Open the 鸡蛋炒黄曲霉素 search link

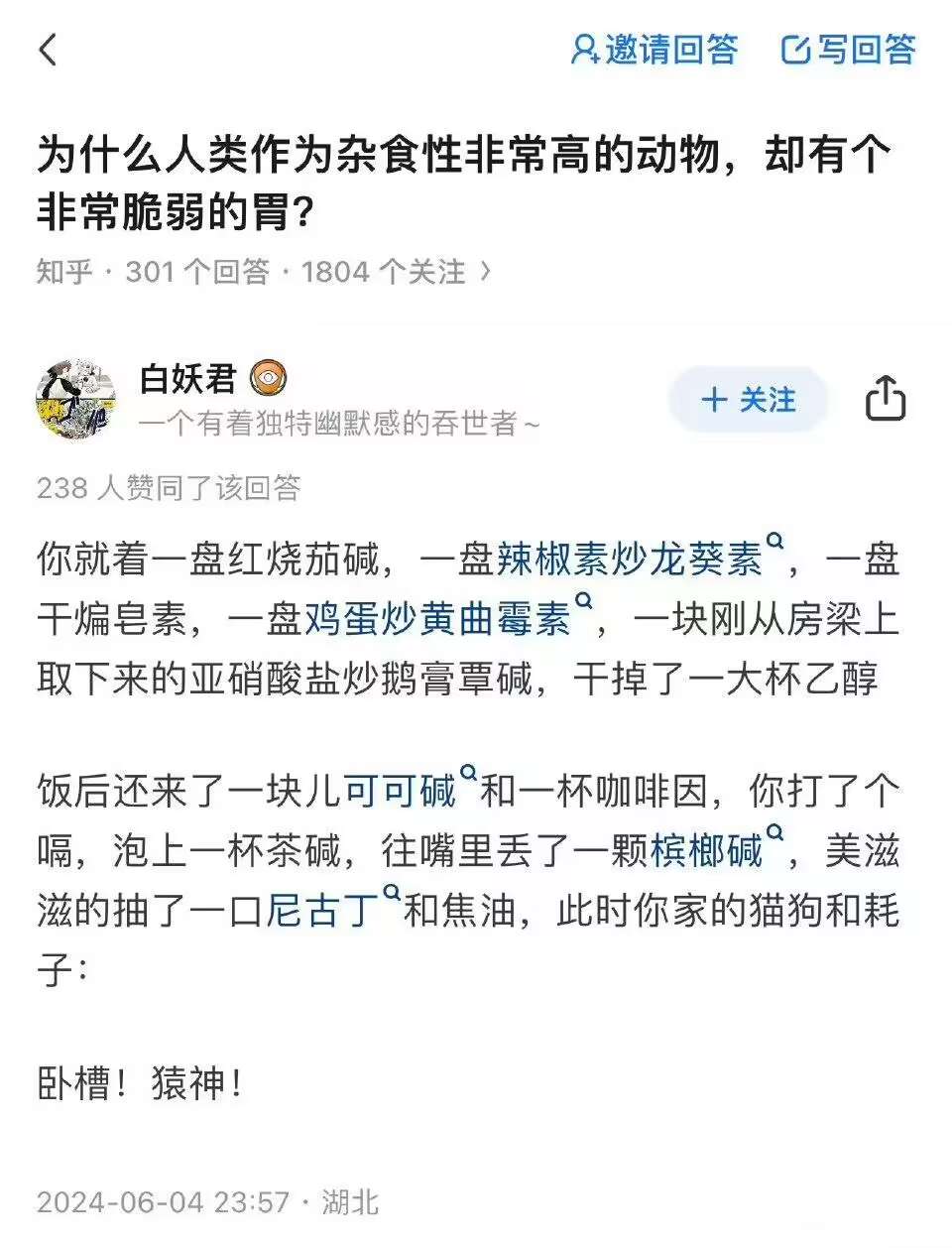(437, 619)
